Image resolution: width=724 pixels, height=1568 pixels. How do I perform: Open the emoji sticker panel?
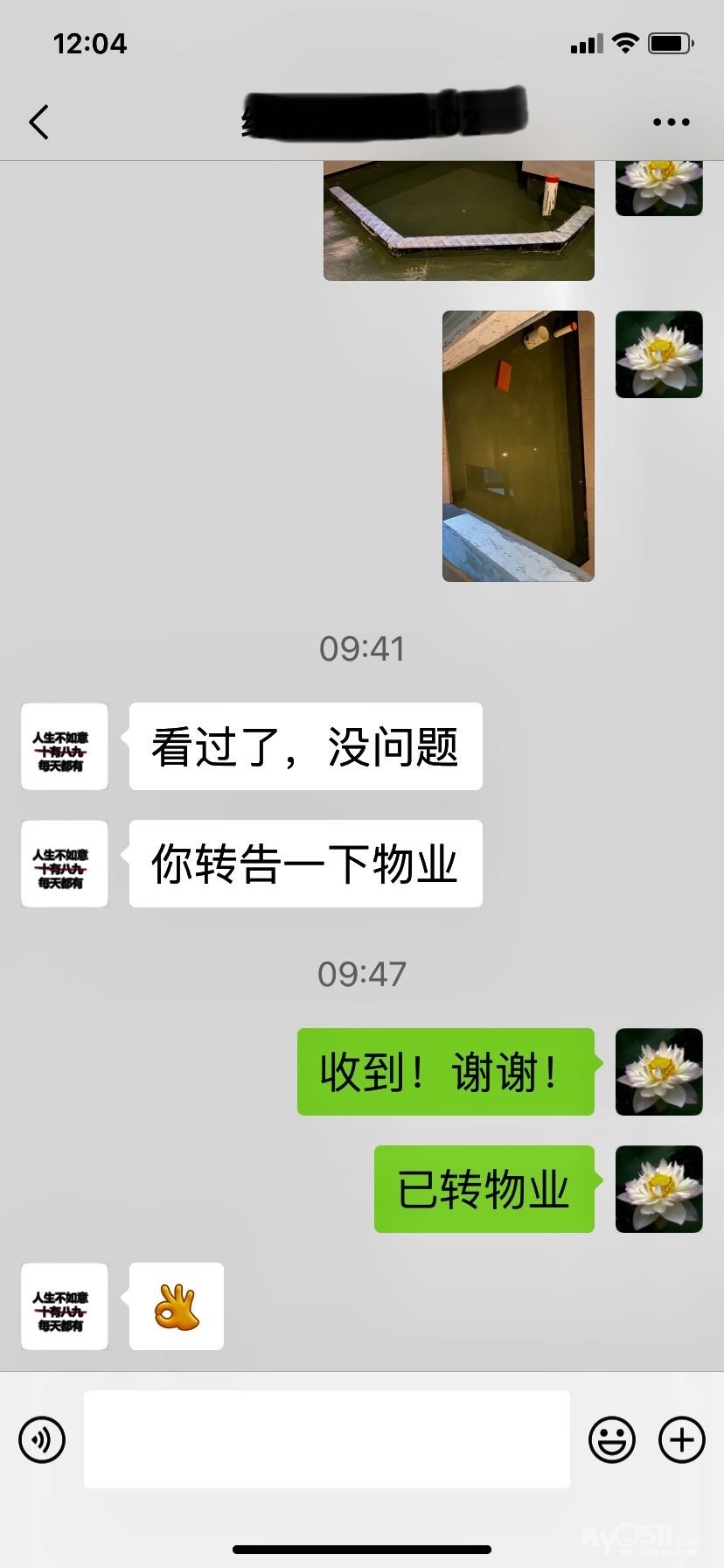611,1438
